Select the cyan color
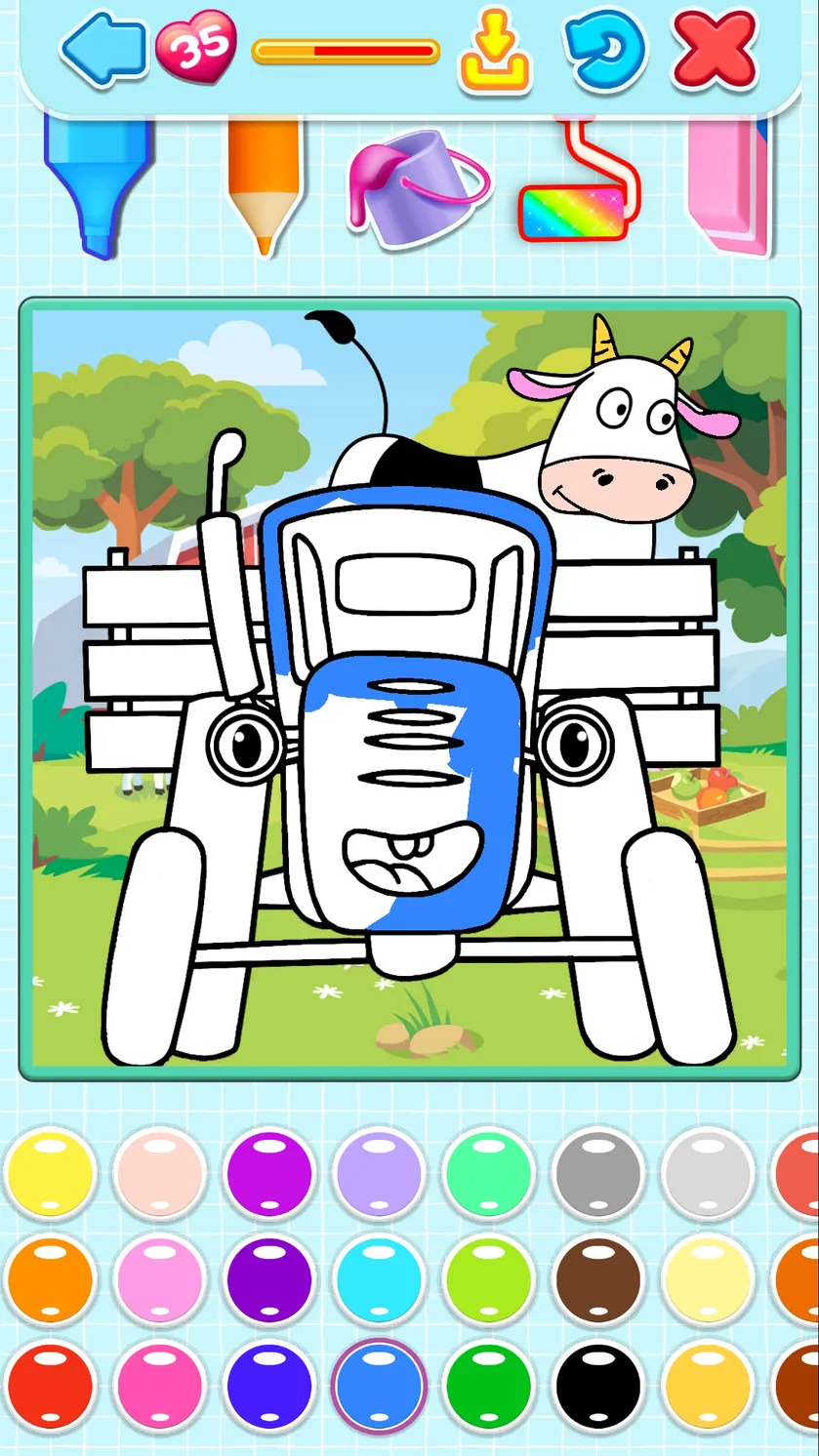The width and height of the screenshot is (819, 1456). (x=380, y=1278)
